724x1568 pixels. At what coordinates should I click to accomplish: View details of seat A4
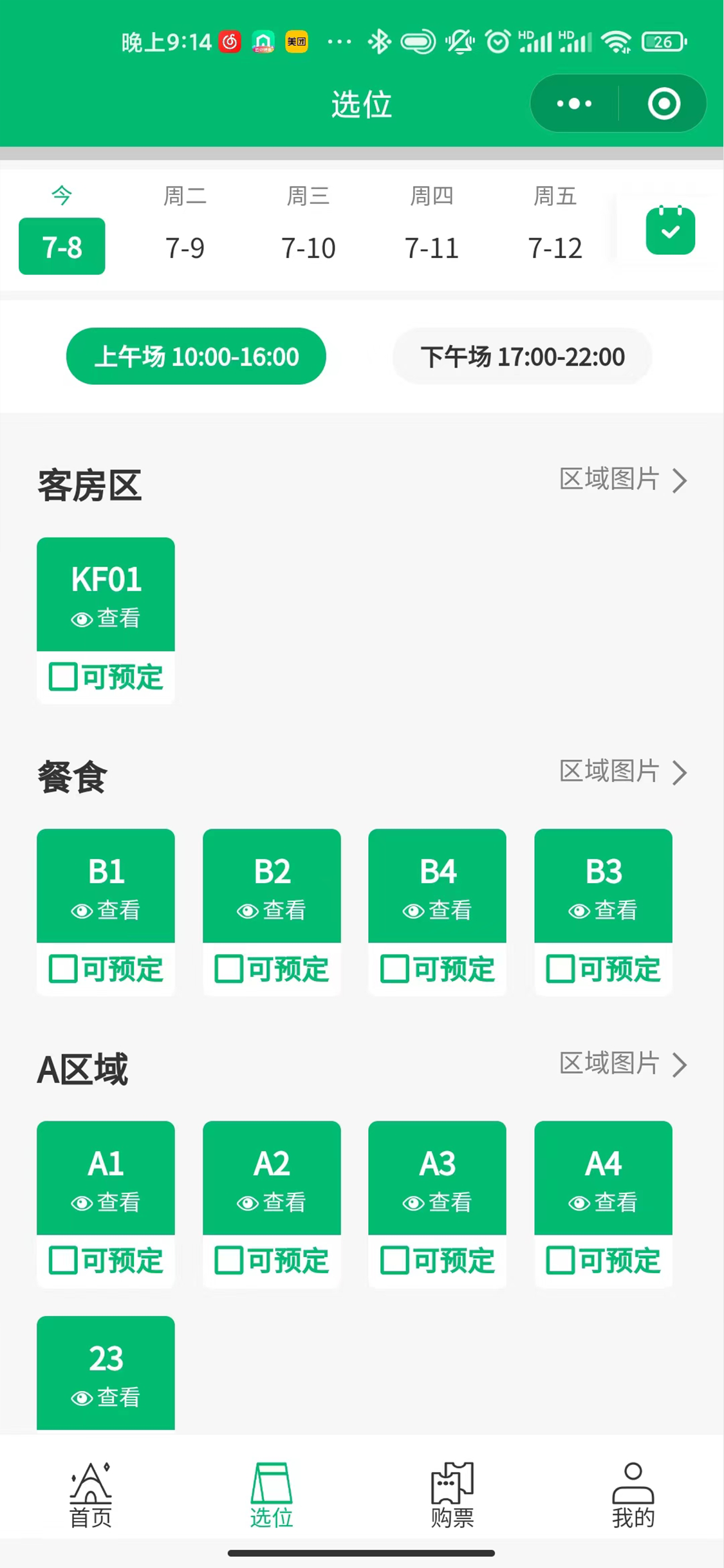point(603,1202)
